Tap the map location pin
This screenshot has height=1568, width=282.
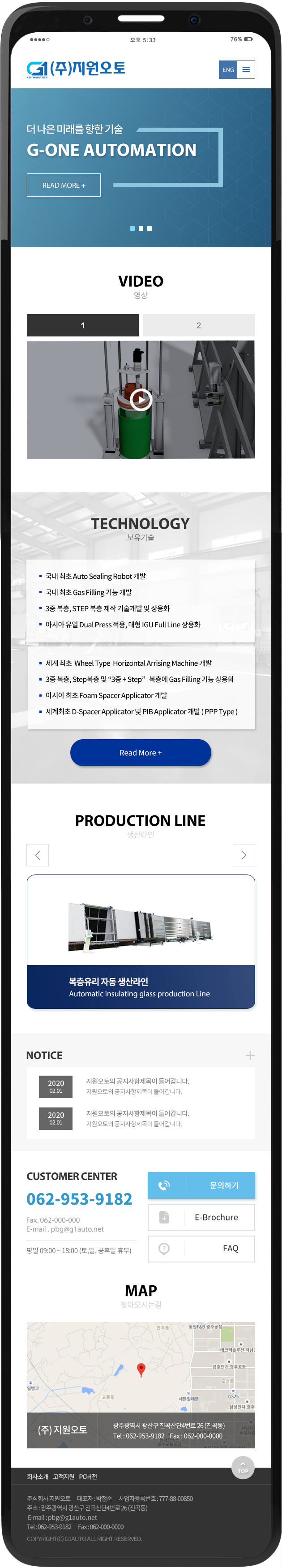click(141, 1369)
